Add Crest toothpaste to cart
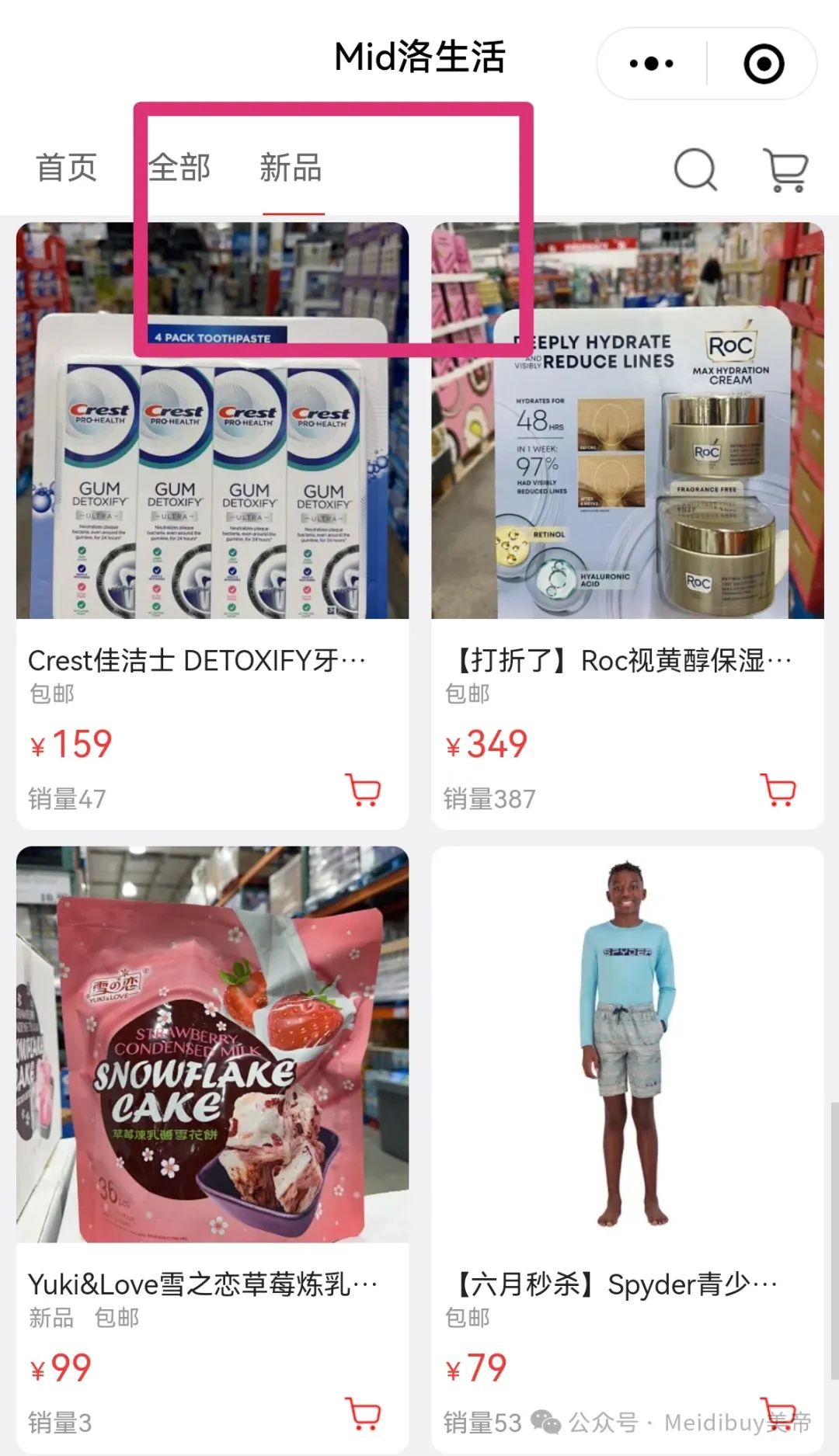Screen dimensions: 839x1456 [363, 791]
